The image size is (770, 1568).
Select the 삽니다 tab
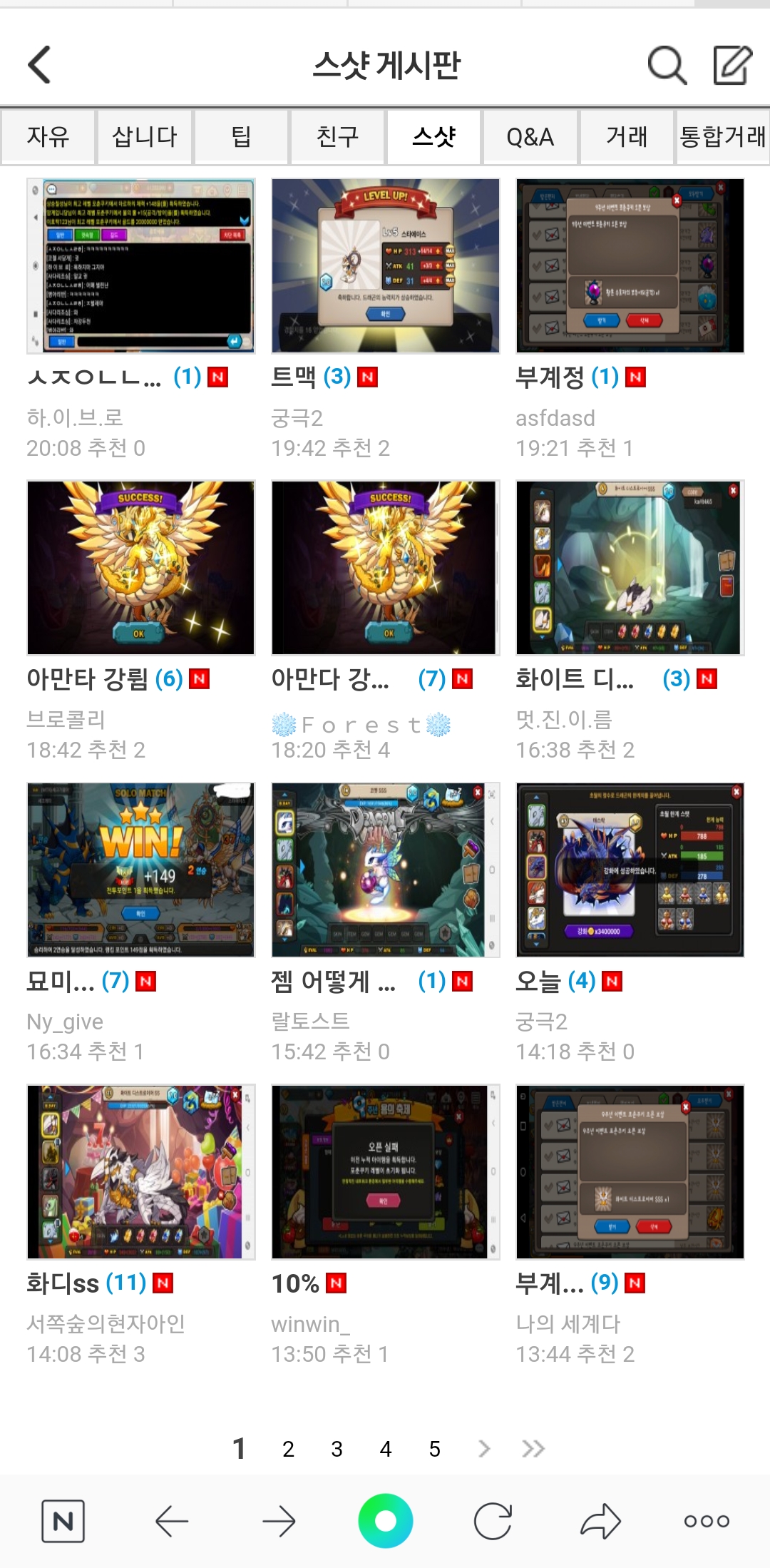click(x=145, y=136)
